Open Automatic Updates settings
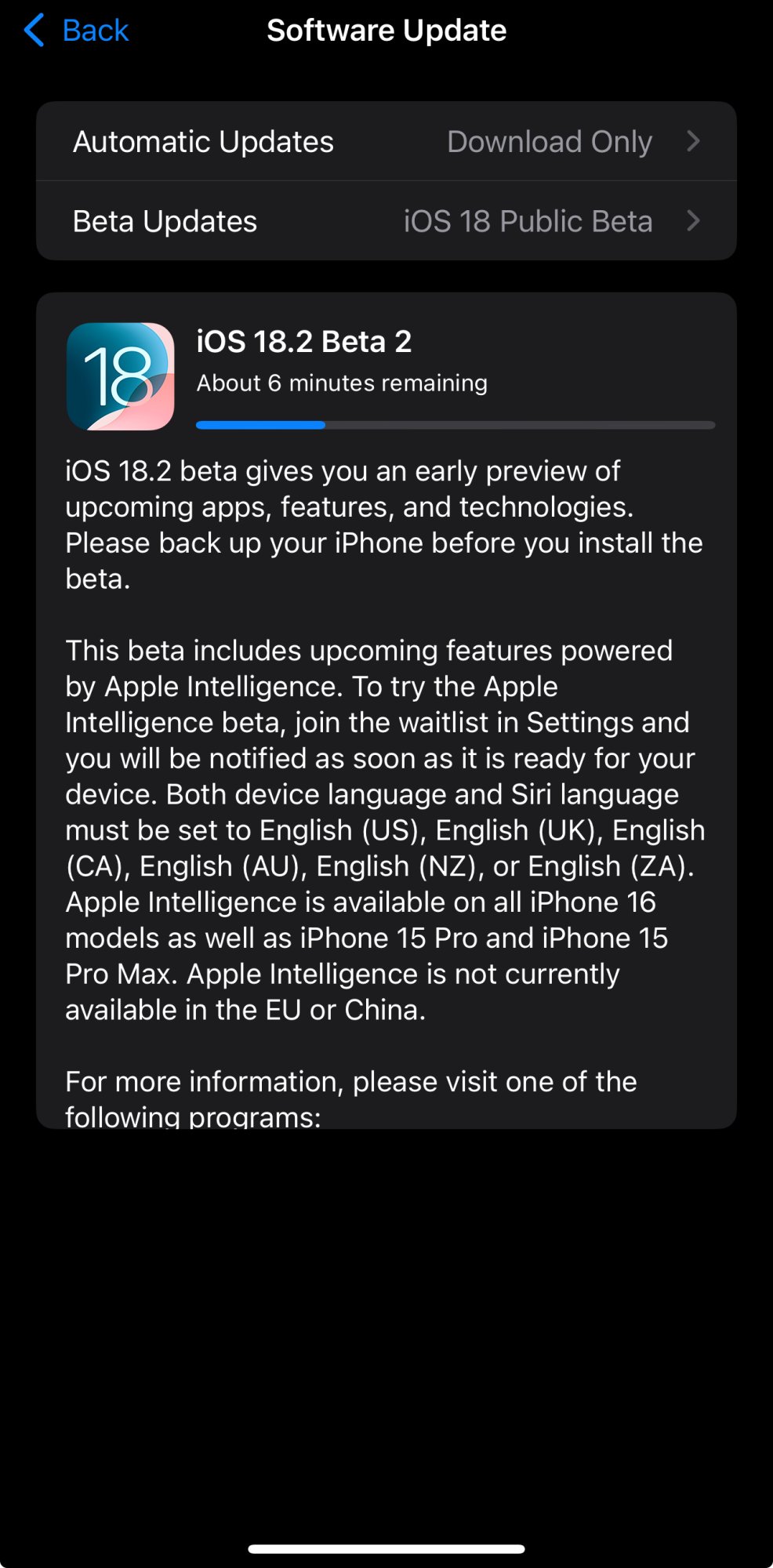773x1568 pixels. point(386,142)
